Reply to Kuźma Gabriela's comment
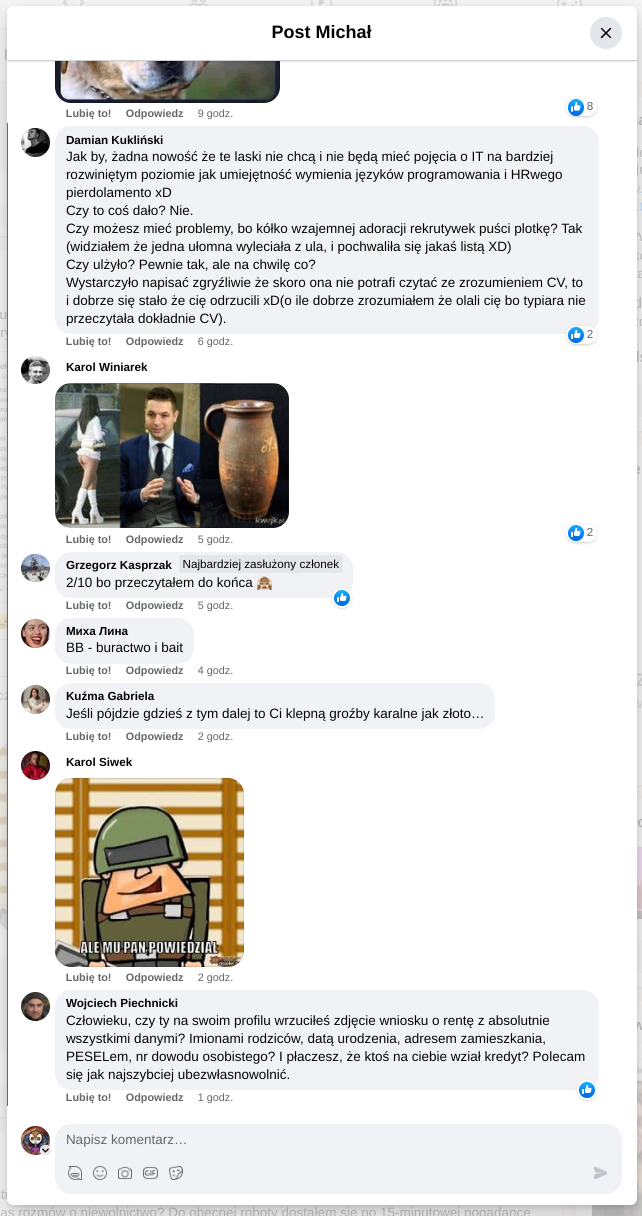This screenshot has height=1216, width=642. point(154,736)
